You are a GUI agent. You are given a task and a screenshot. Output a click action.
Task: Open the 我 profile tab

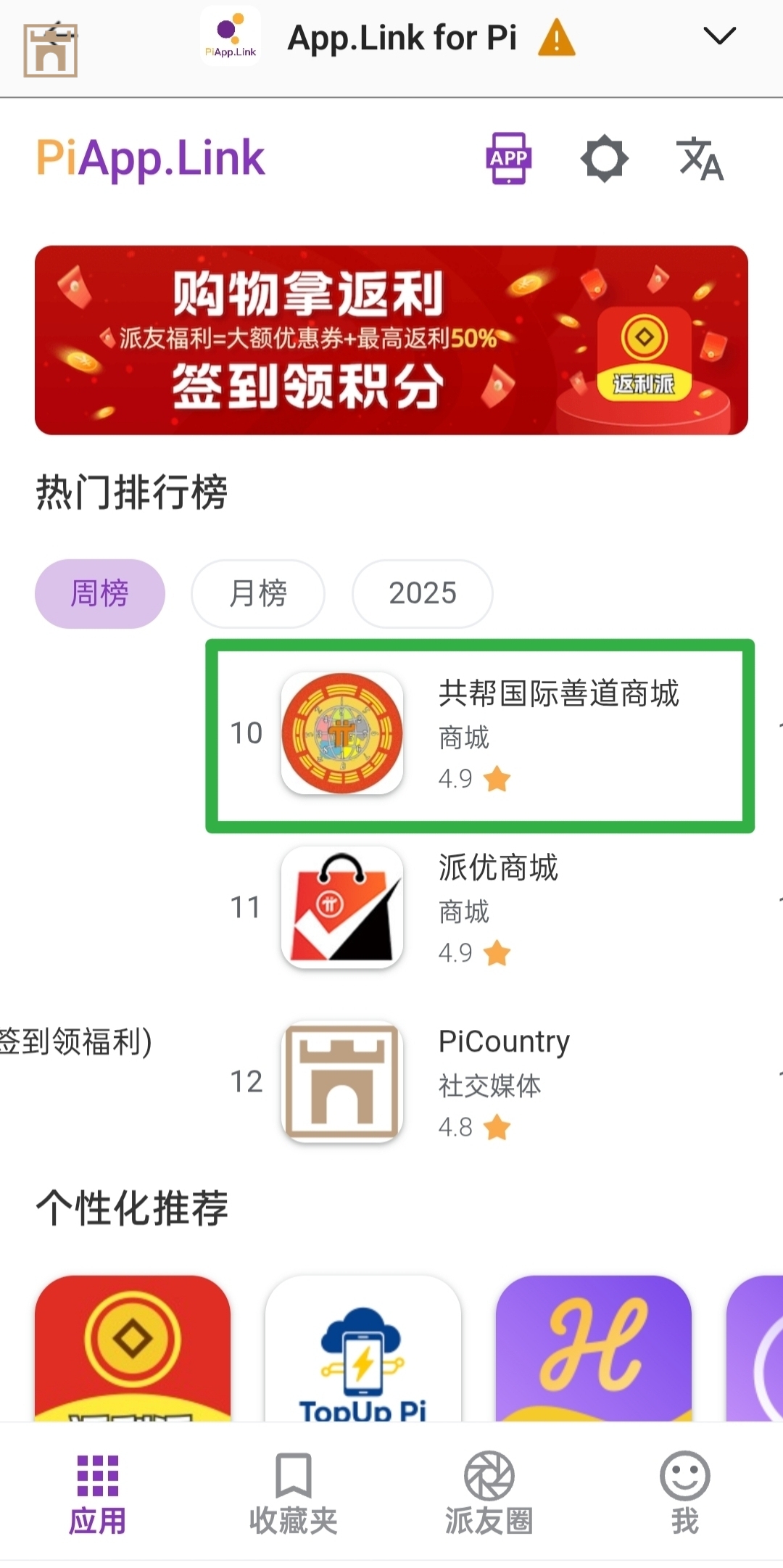tap(685, 1494)
